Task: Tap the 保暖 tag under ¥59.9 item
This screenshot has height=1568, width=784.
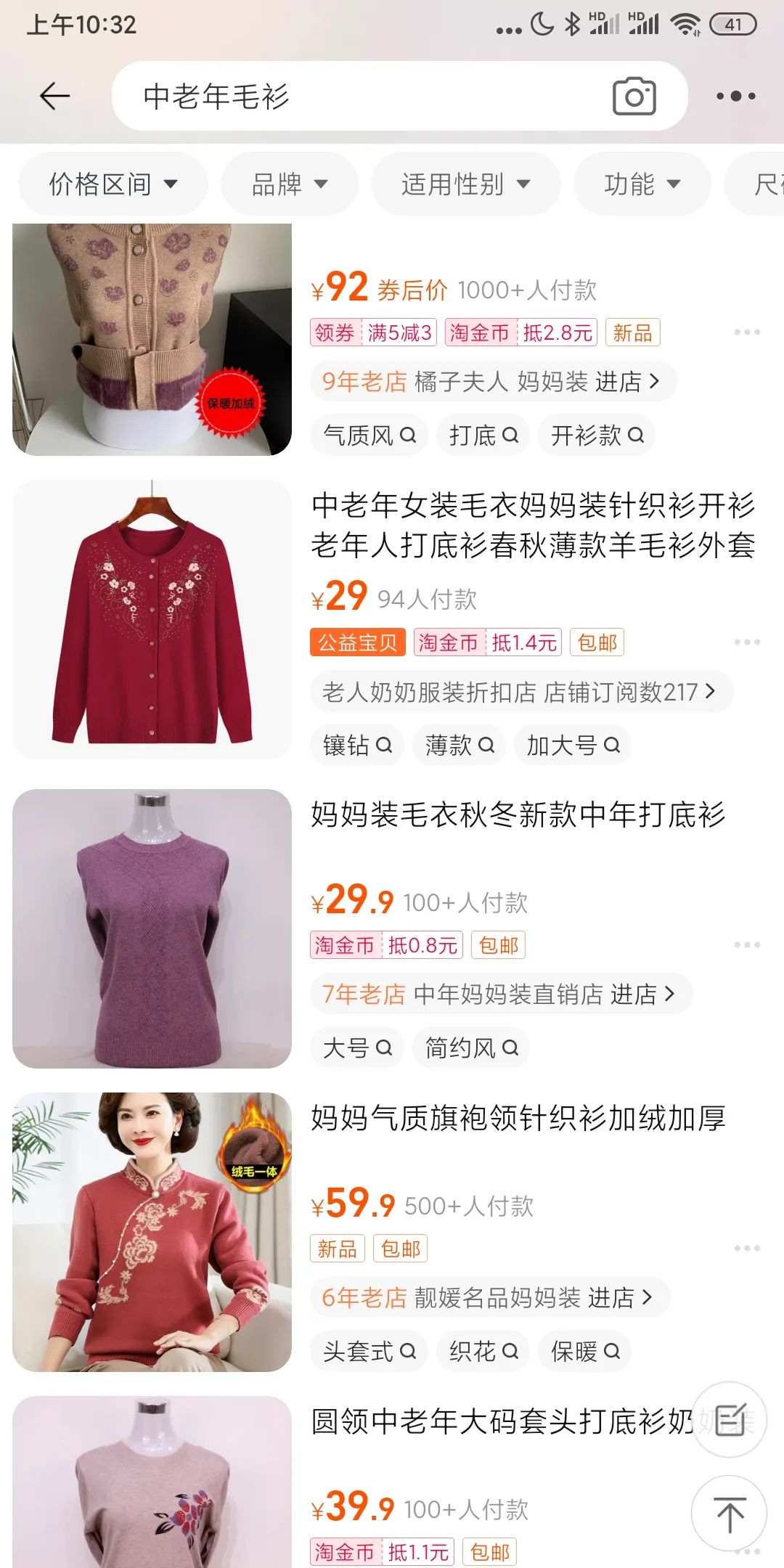Action: tap(583, 1351)
